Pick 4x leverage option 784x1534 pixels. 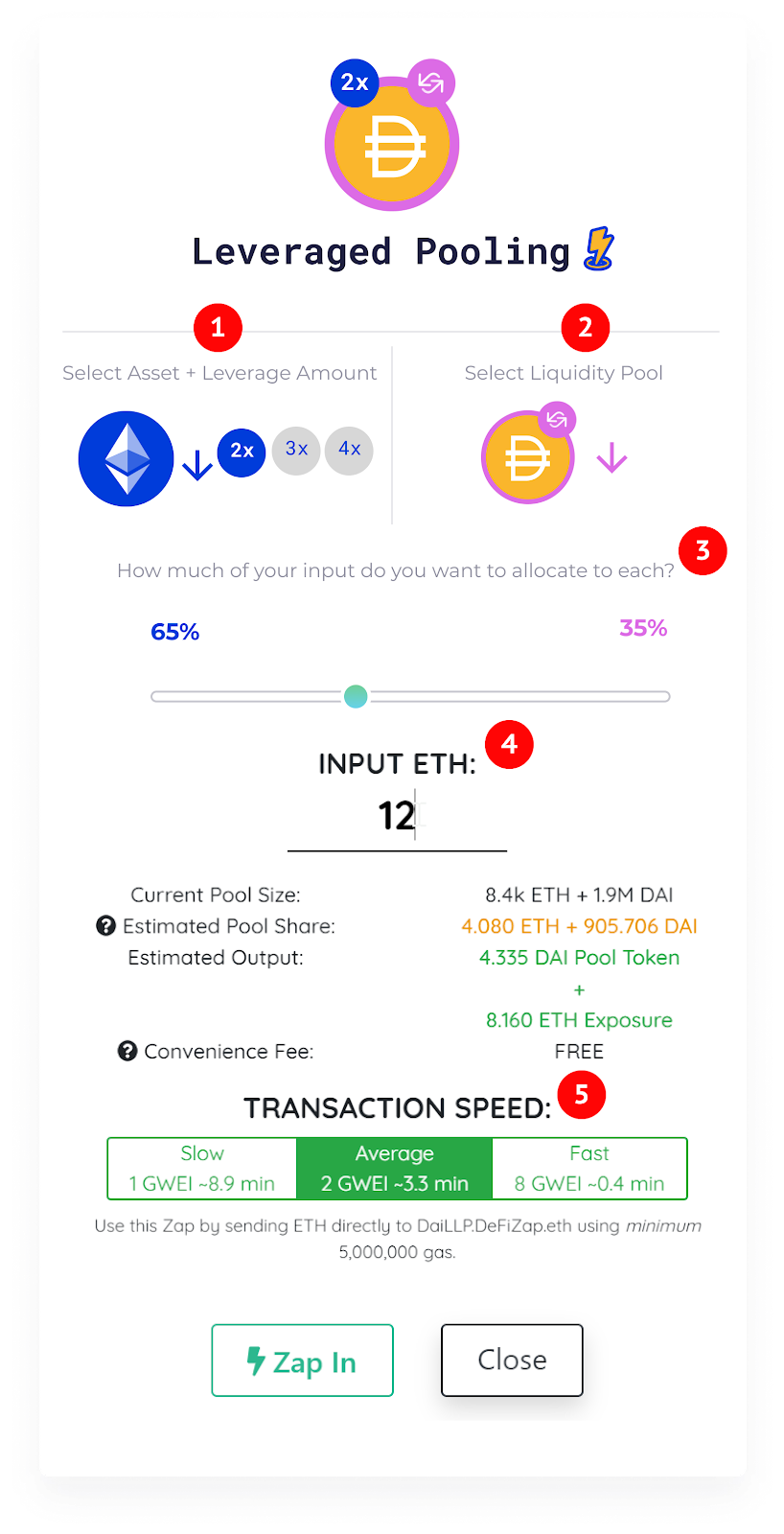pyautogui.click(x=349, y=450)
